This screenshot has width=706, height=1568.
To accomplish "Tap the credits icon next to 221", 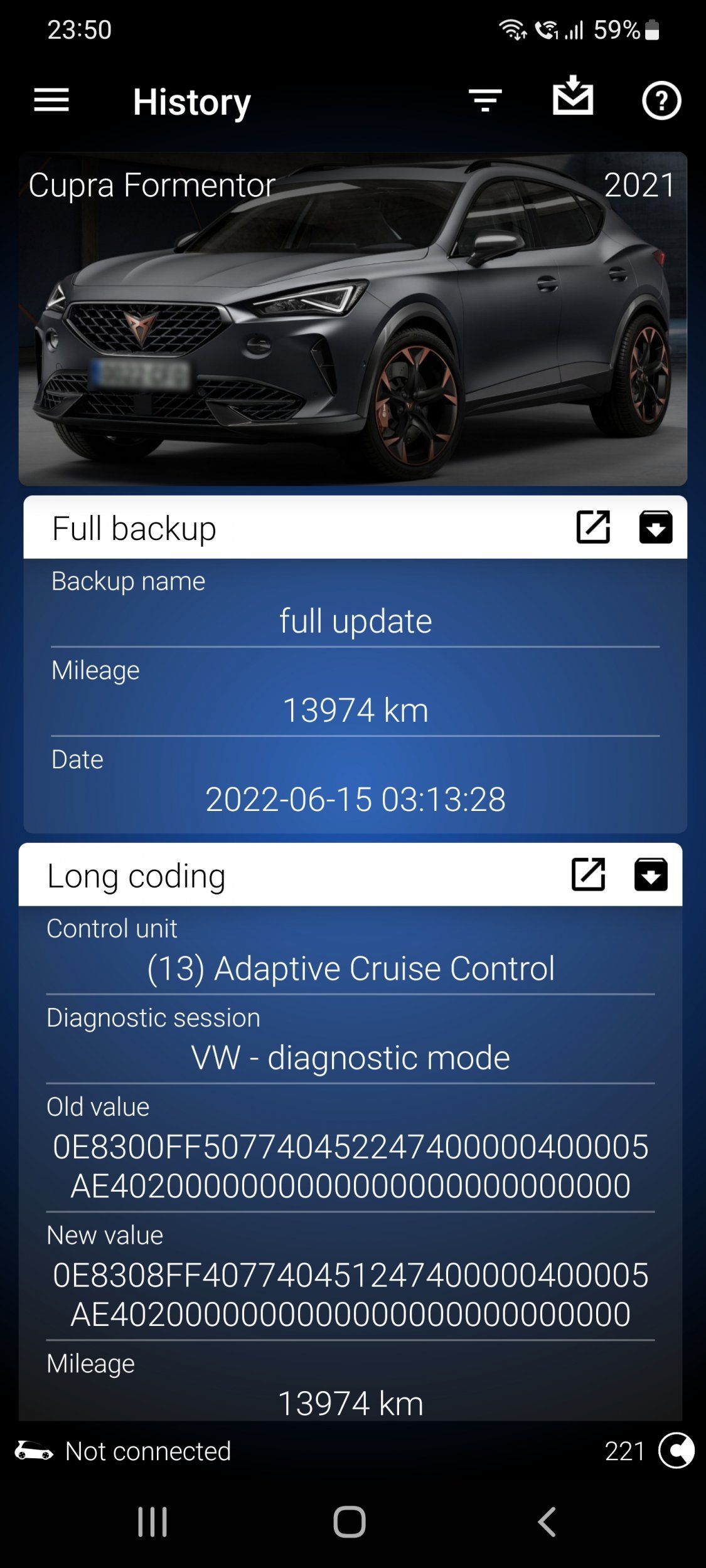I will [676, 1451].
